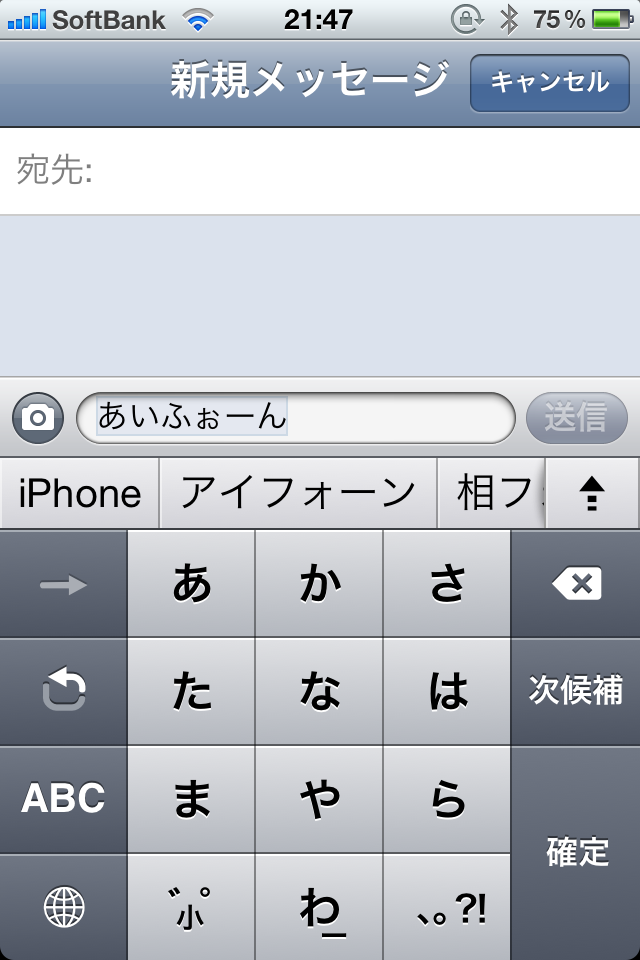Screen dimensions: 640x960
Task: Expand the candidate list arrow
Action: point(592,493)
